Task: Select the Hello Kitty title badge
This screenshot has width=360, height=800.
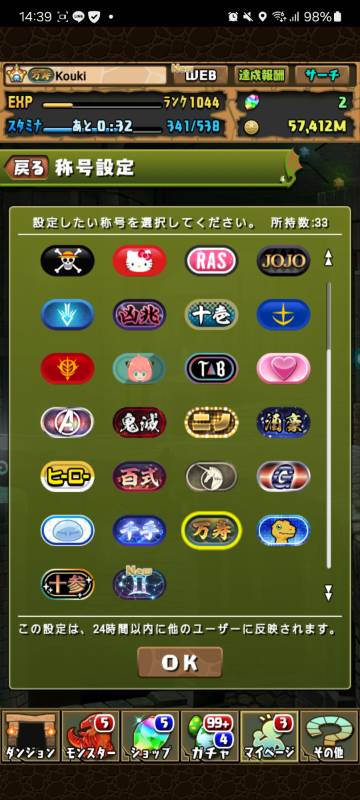Action: click(140, 261)
